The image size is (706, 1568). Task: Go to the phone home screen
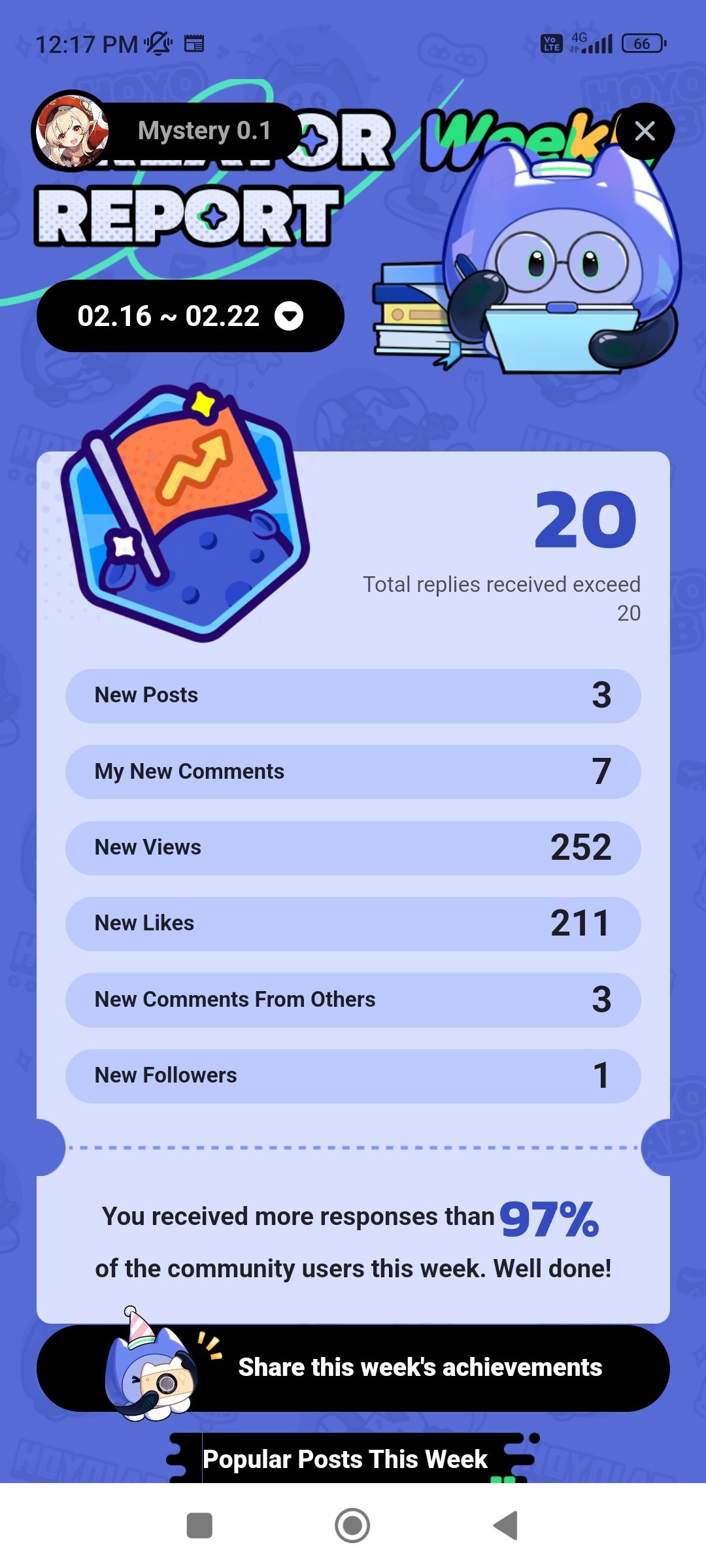click(x=352, y=1526)
